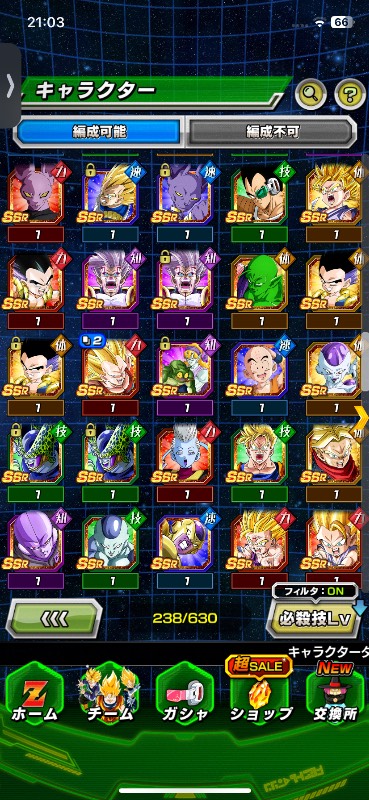The image size is (369, 800).
Task: Go to ホーム in bottom navigation
Action: coord(34,694)
